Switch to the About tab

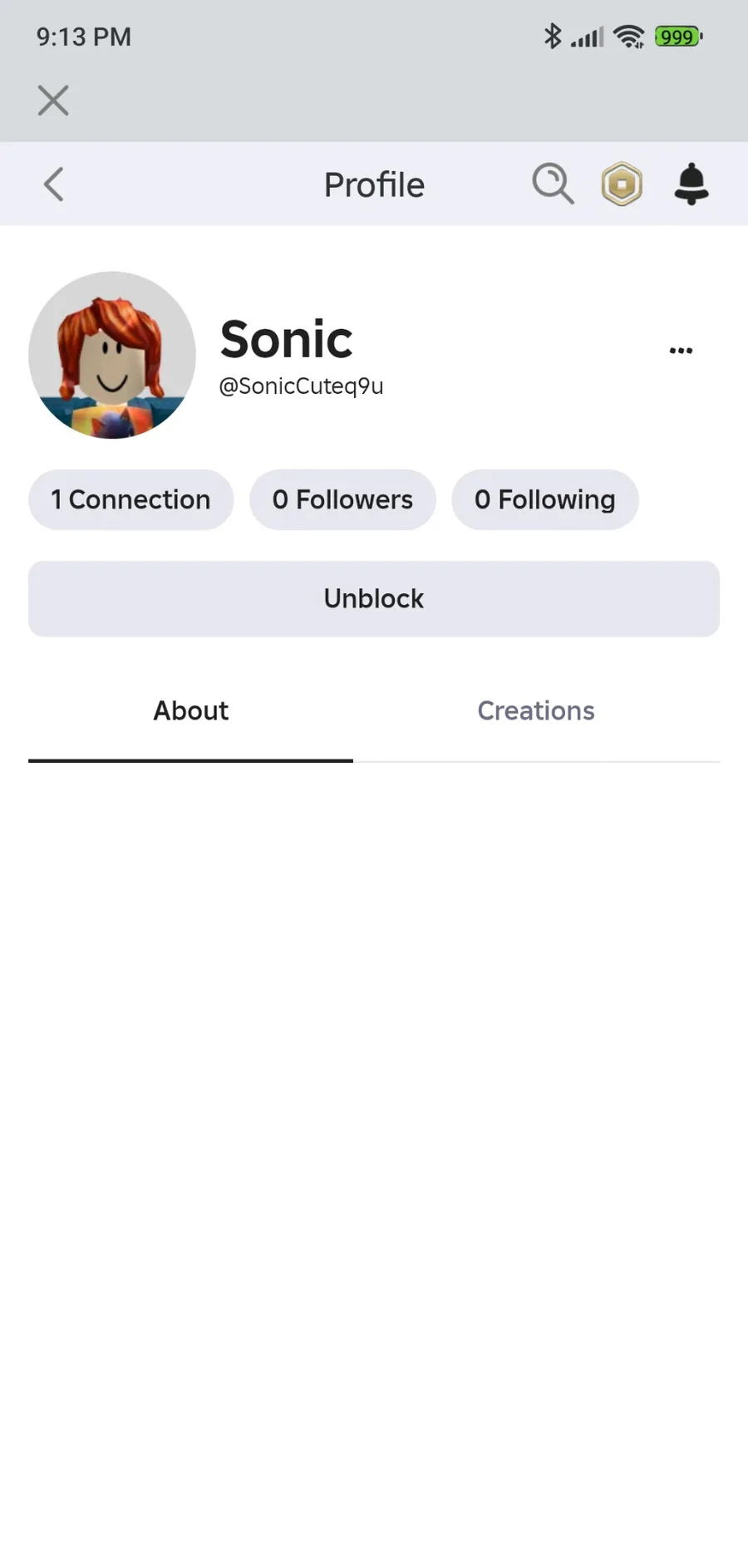pos(190,711)
